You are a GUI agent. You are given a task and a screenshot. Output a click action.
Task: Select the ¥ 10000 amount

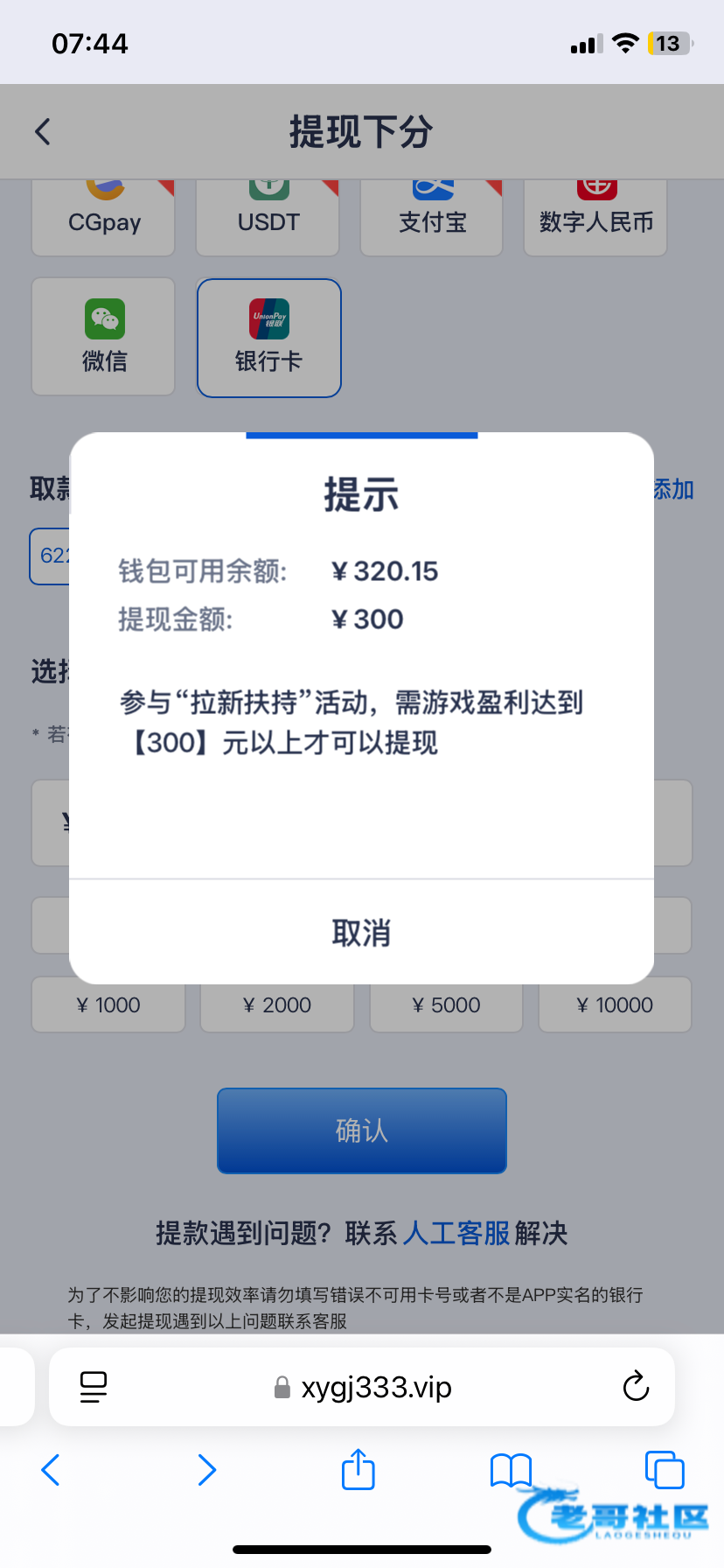(x=615, y=1005)
